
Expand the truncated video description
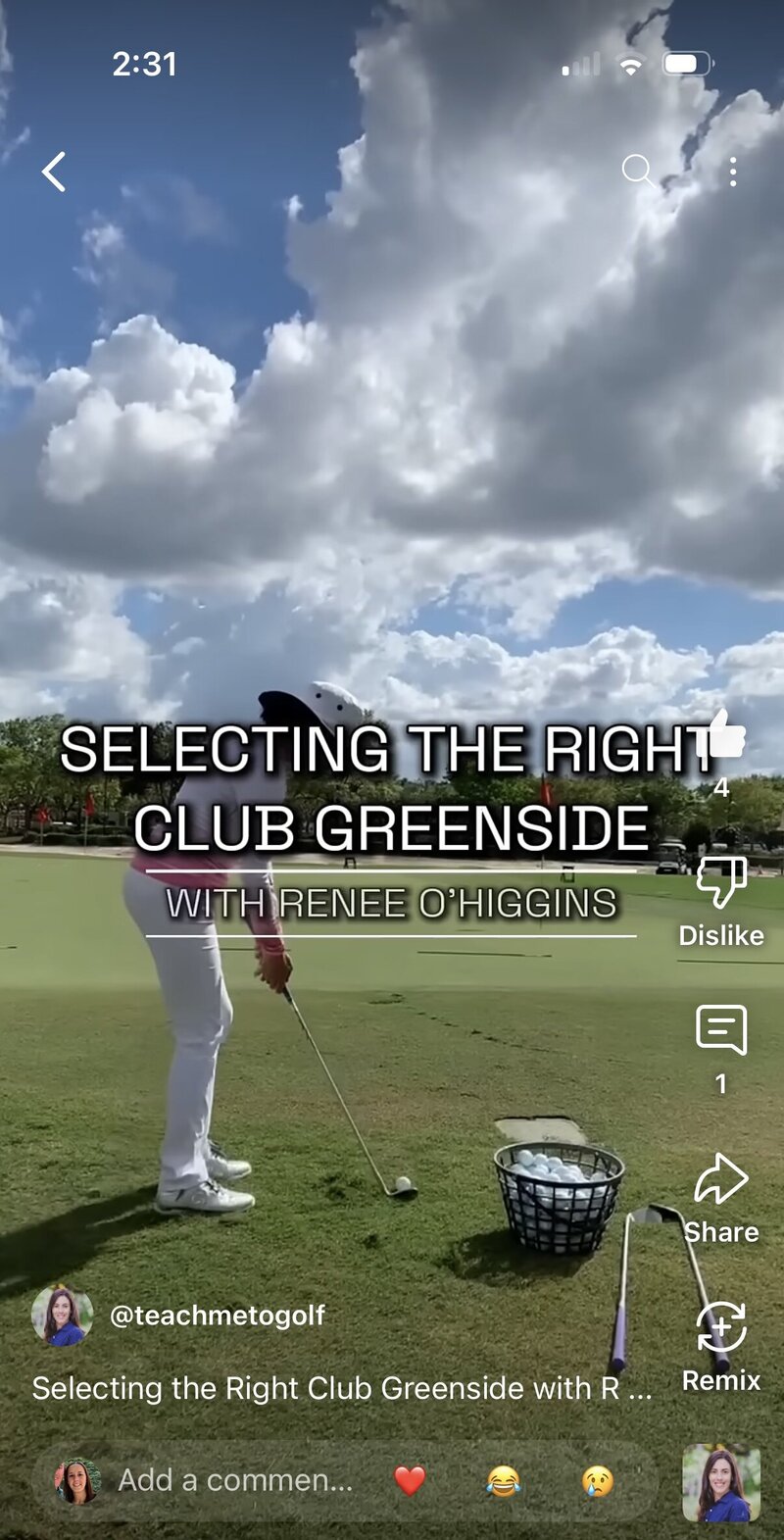pyautogui.click(x=341, y=1388)
